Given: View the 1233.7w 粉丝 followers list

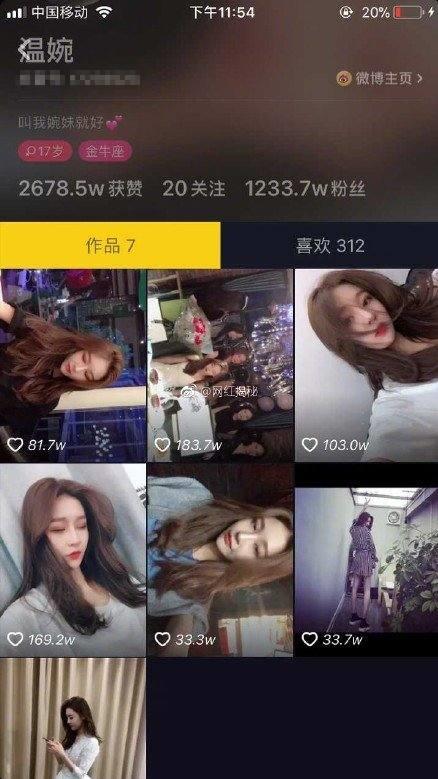Looking at the screenshot, I should (305, 188).
